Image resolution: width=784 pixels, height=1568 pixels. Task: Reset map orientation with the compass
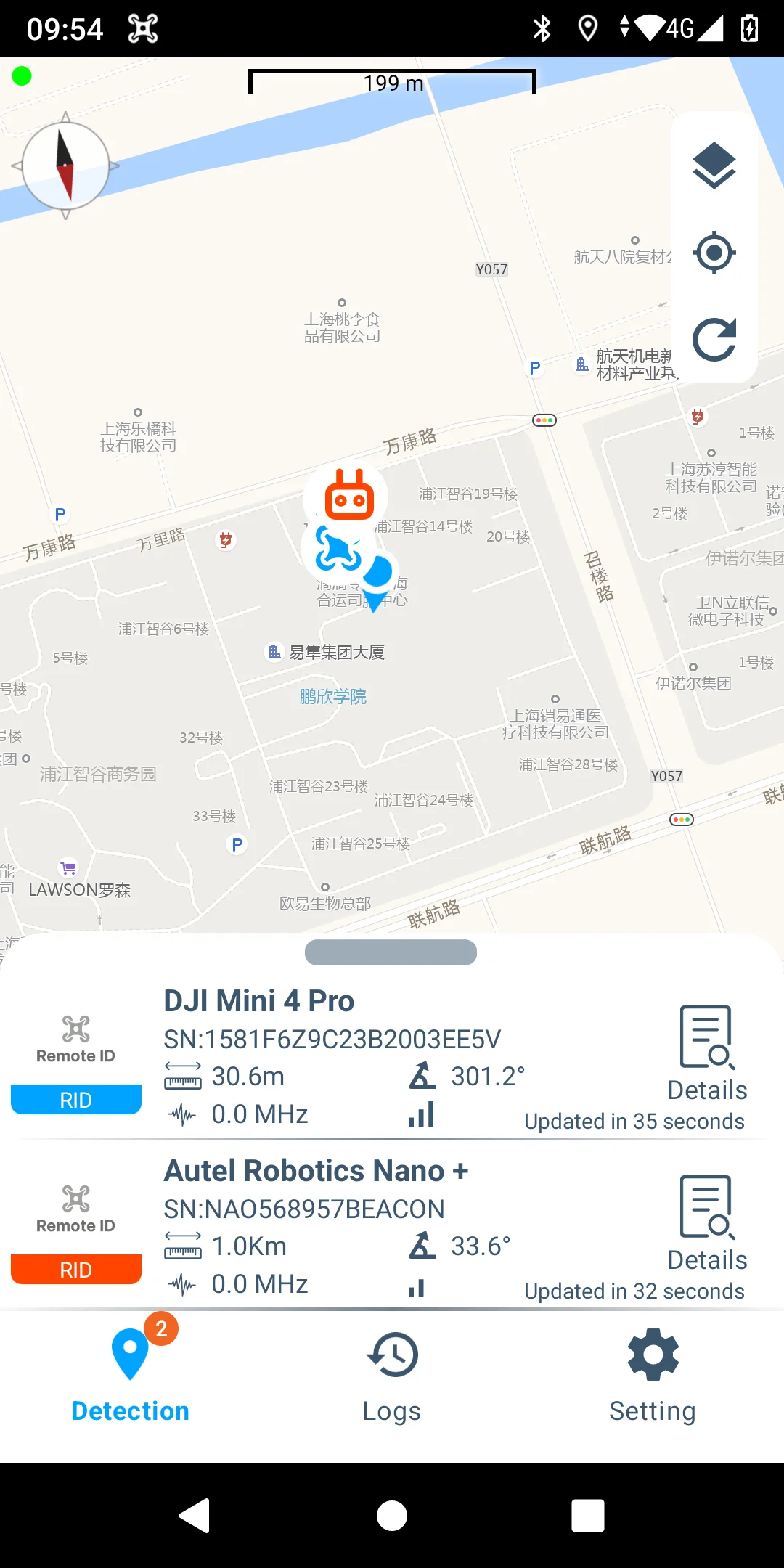(x=65, y=166)
